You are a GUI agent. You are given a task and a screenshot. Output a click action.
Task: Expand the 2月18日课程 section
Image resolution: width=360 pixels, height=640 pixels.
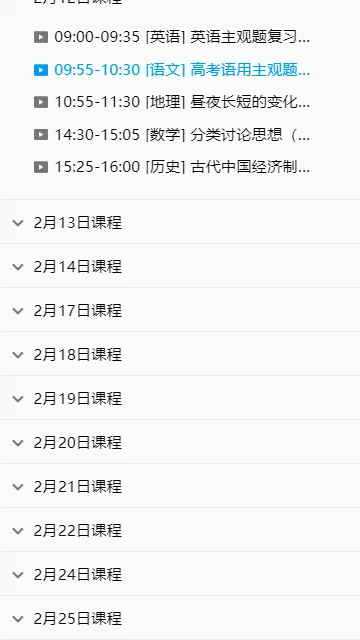click(180, 354)
